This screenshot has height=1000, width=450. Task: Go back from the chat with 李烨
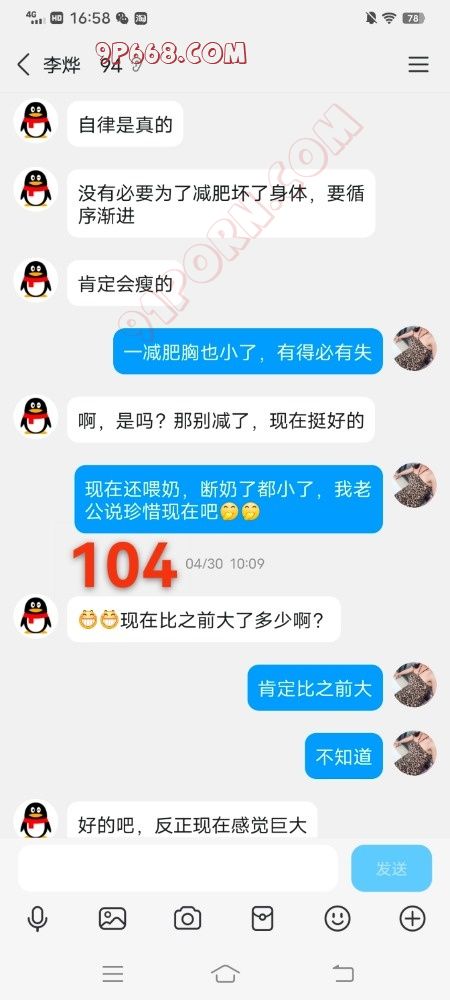(24, 64)
